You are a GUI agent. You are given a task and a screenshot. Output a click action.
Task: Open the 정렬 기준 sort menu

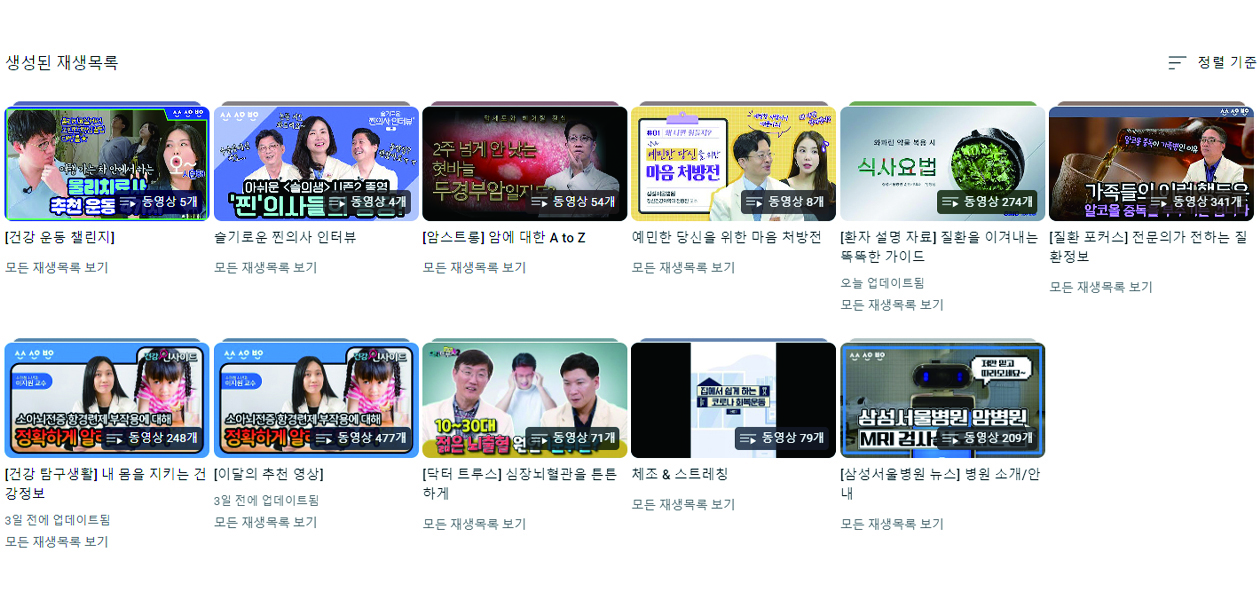point(1212,62)
